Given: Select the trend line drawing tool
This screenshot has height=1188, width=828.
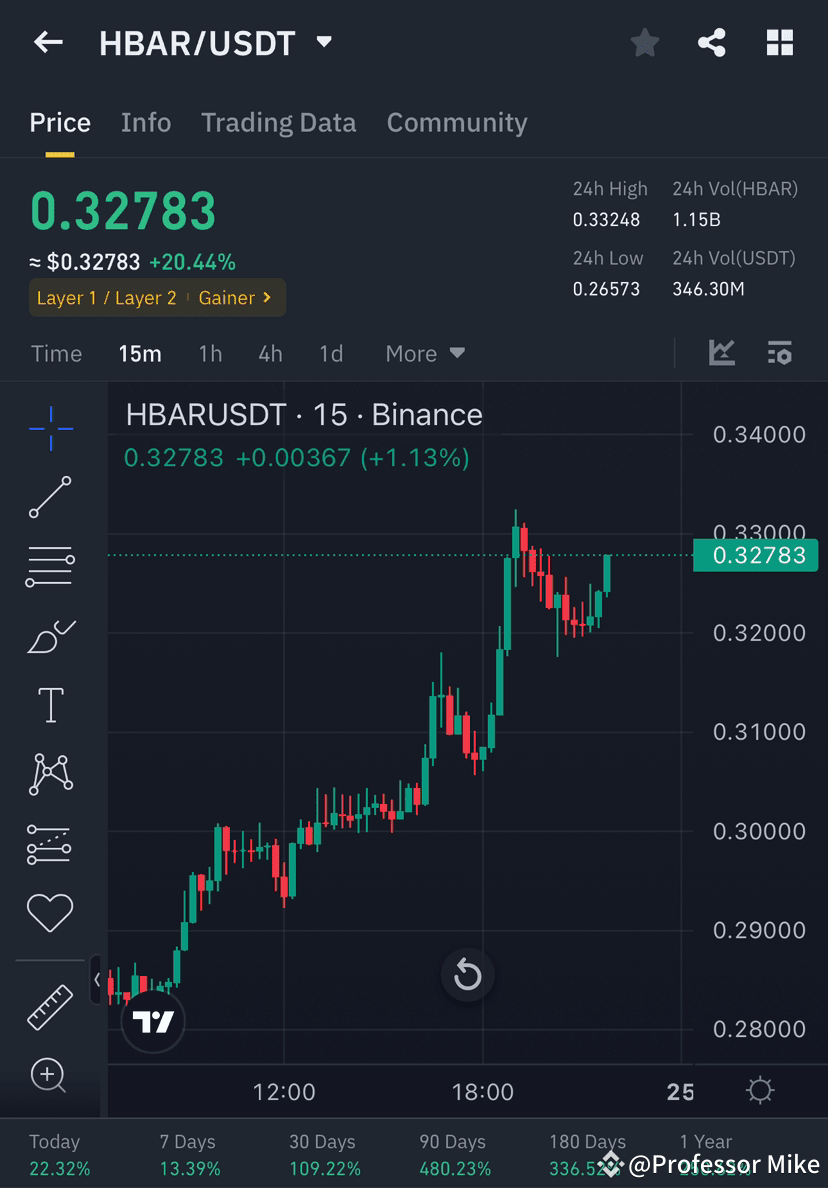Looking at the screenshot, I should coord(50,497).
